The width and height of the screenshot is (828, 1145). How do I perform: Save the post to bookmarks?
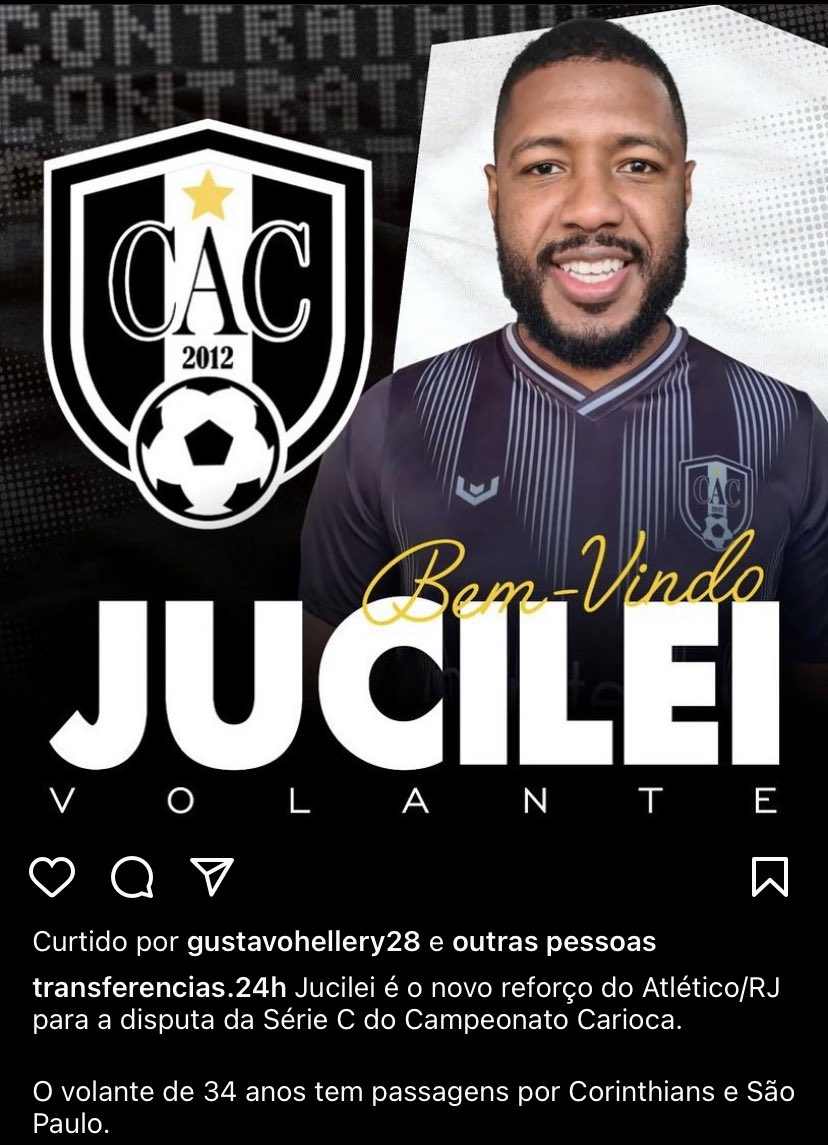[x=769, y=877]
